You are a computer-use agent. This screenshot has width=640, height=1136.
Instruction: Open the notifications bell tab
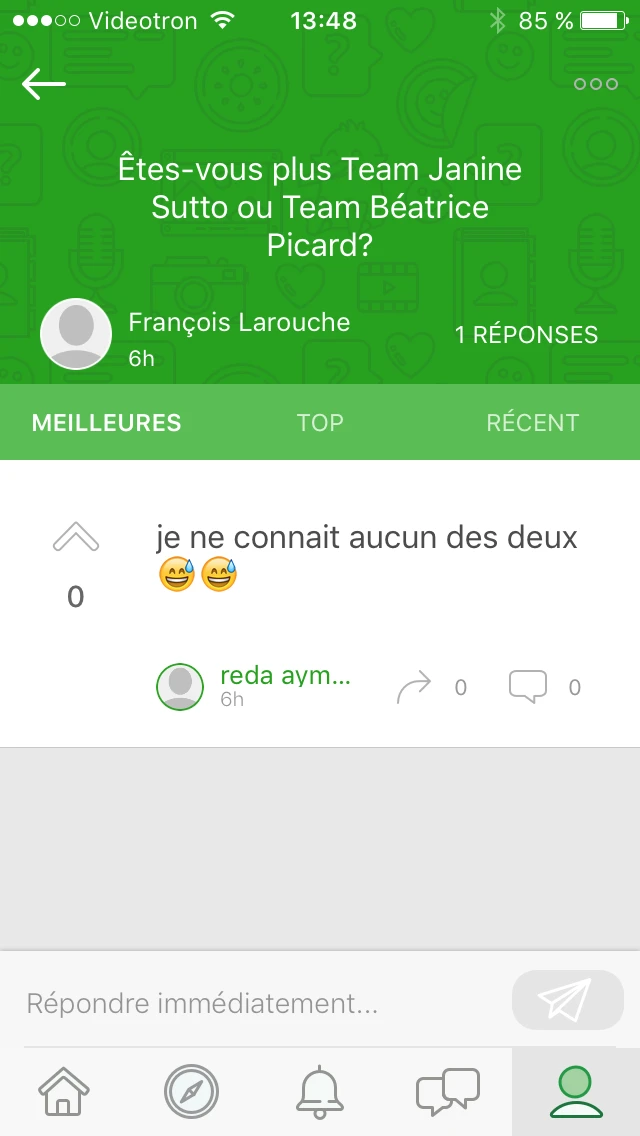coord(320,1091)
